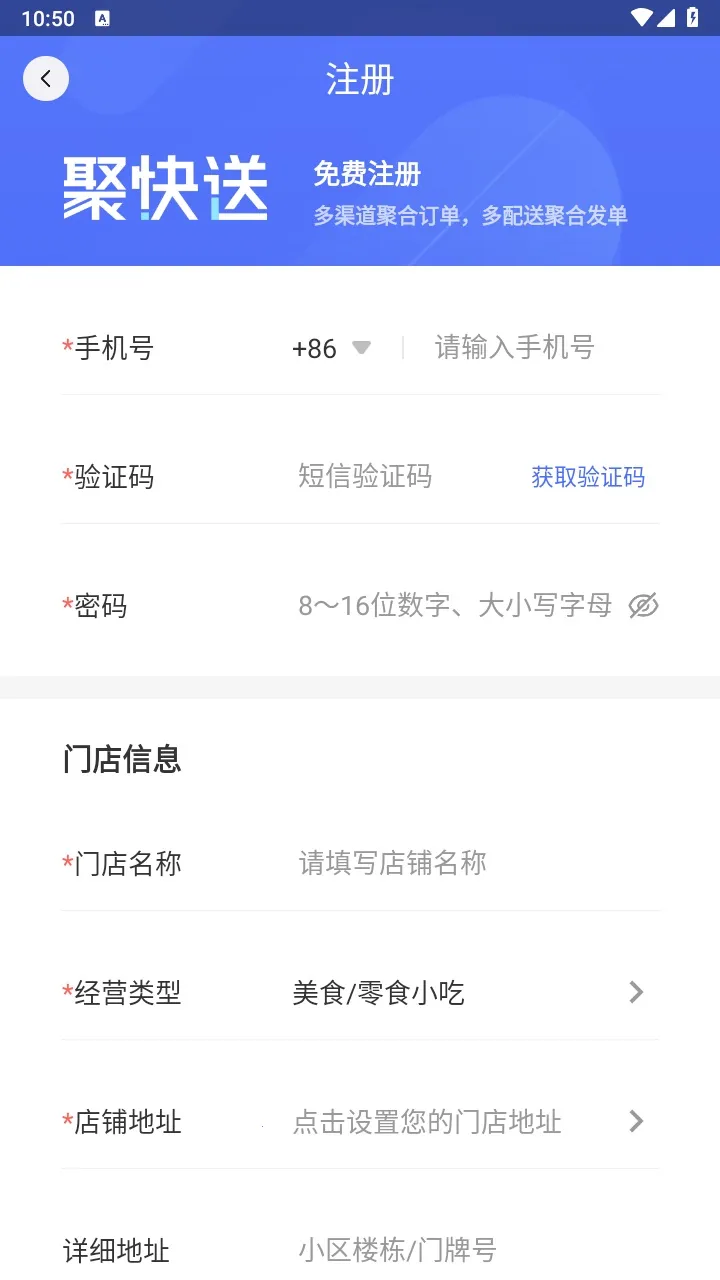Screen dimensions: 720x1280
Task: Focus the 请输入手机号 phone number field
Action: coord(514,347)
